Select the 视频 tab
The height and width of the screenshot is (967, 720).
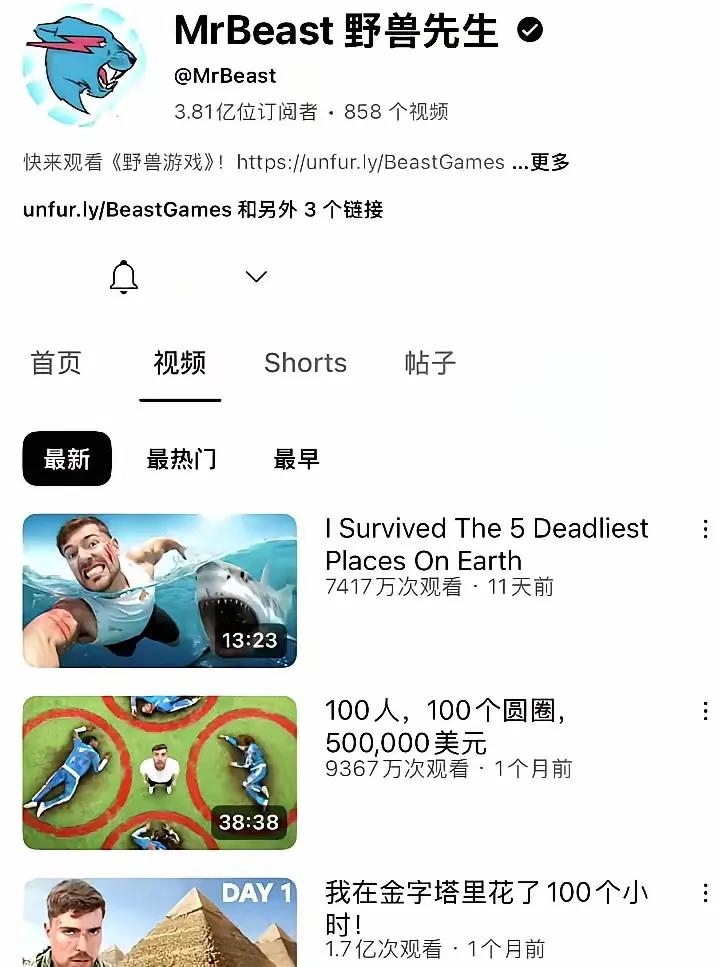[x=180, y=363]
